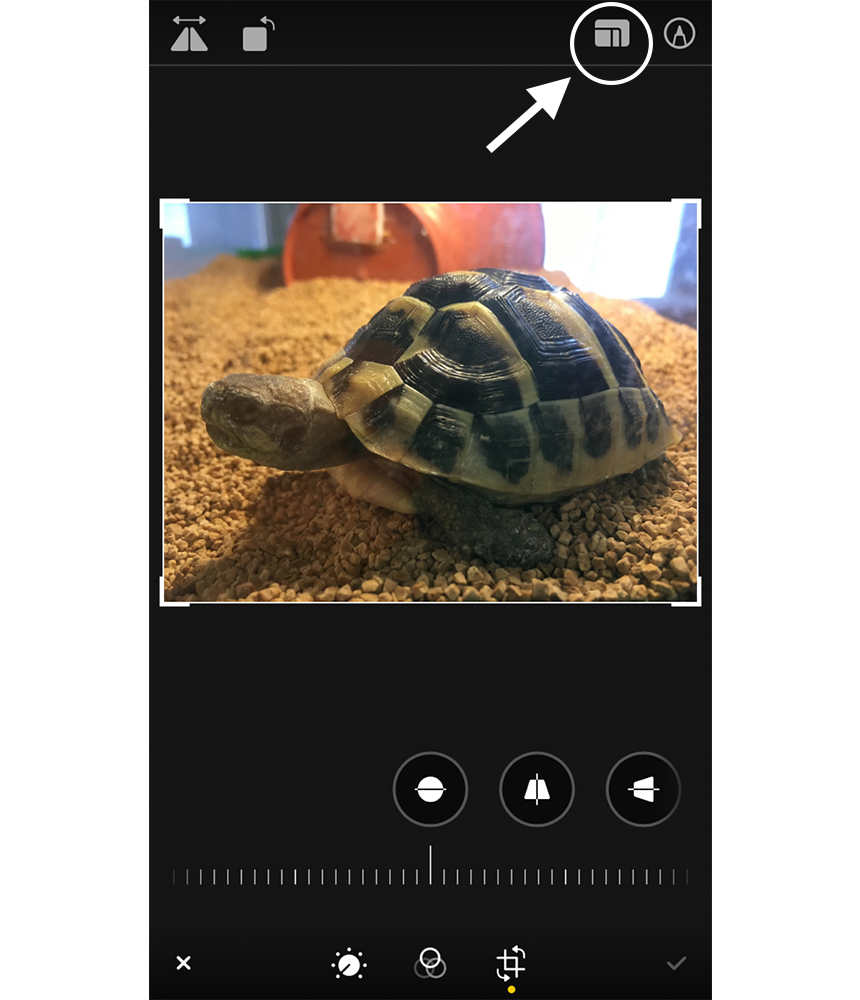
Task: Tap the centre of the angle ruler
Action: [431, 866]
